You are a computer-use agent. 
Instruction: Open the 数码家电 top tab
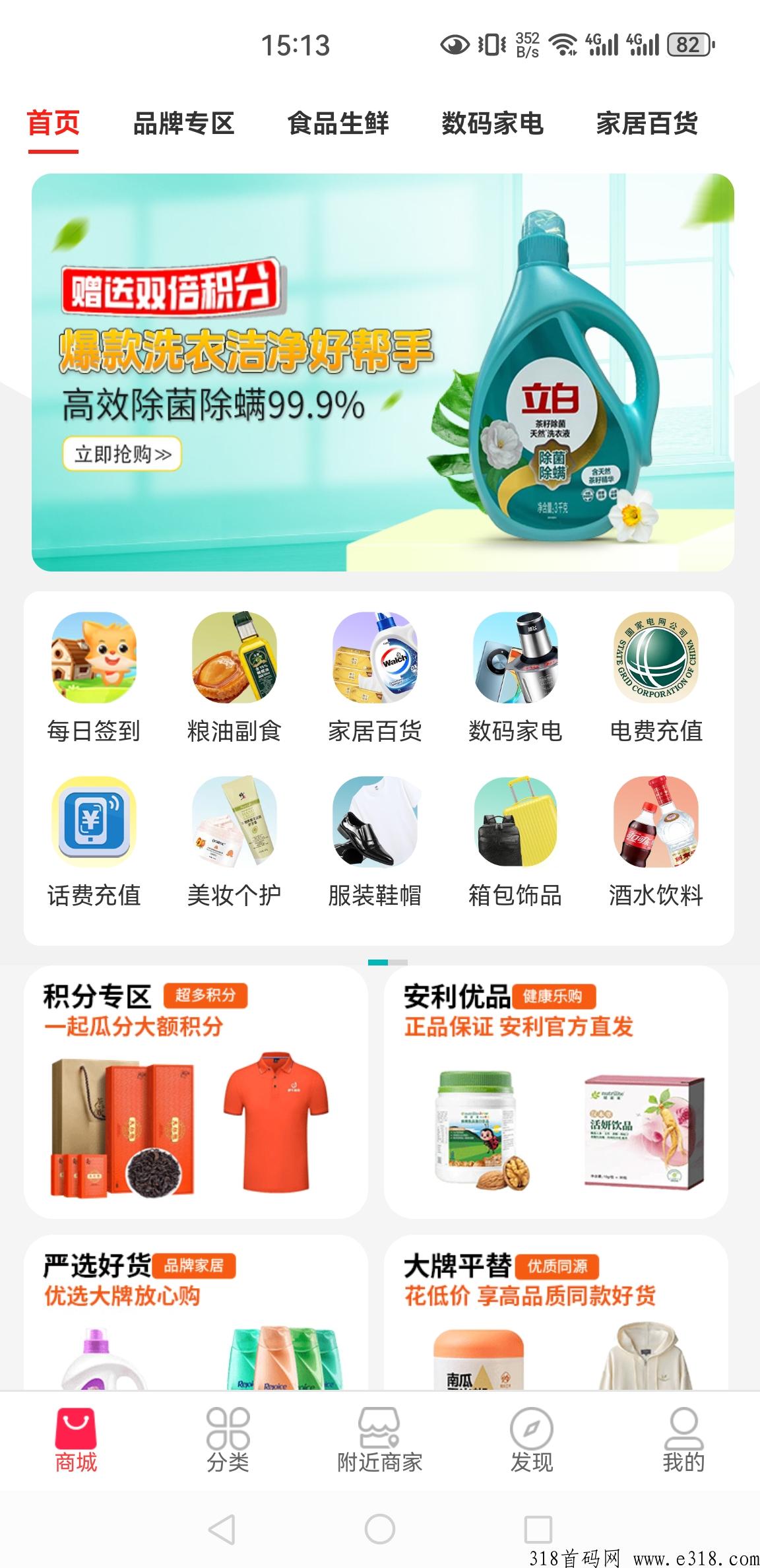[x=492, y=123]
